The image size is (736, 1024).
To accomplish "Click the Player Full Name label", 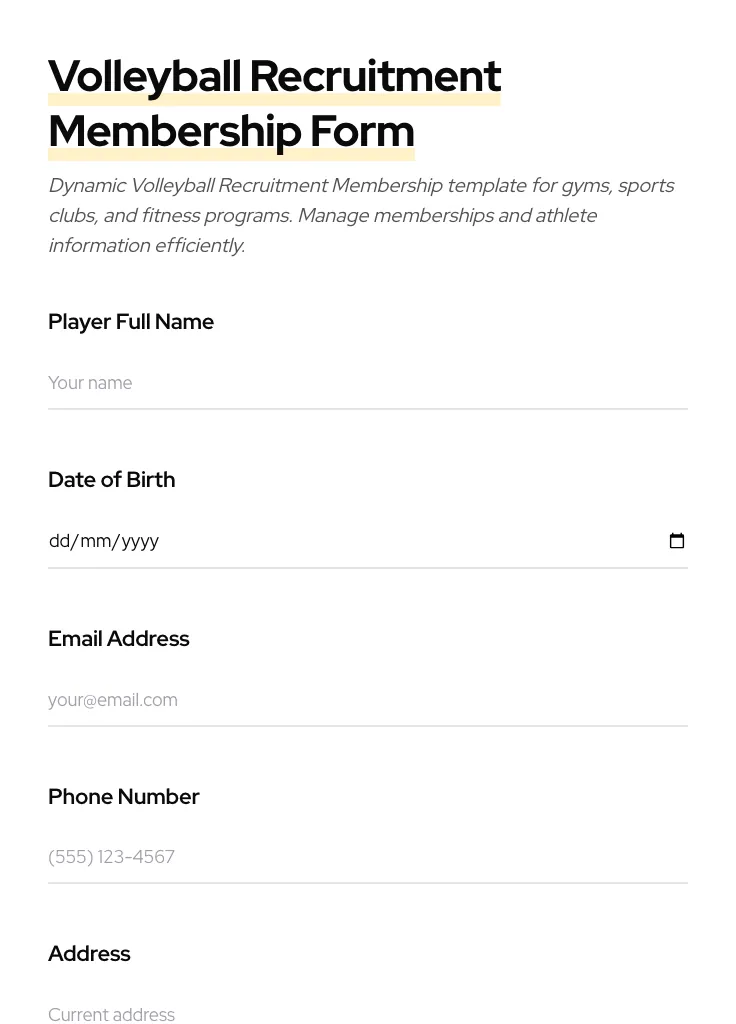I will point(131,322).
